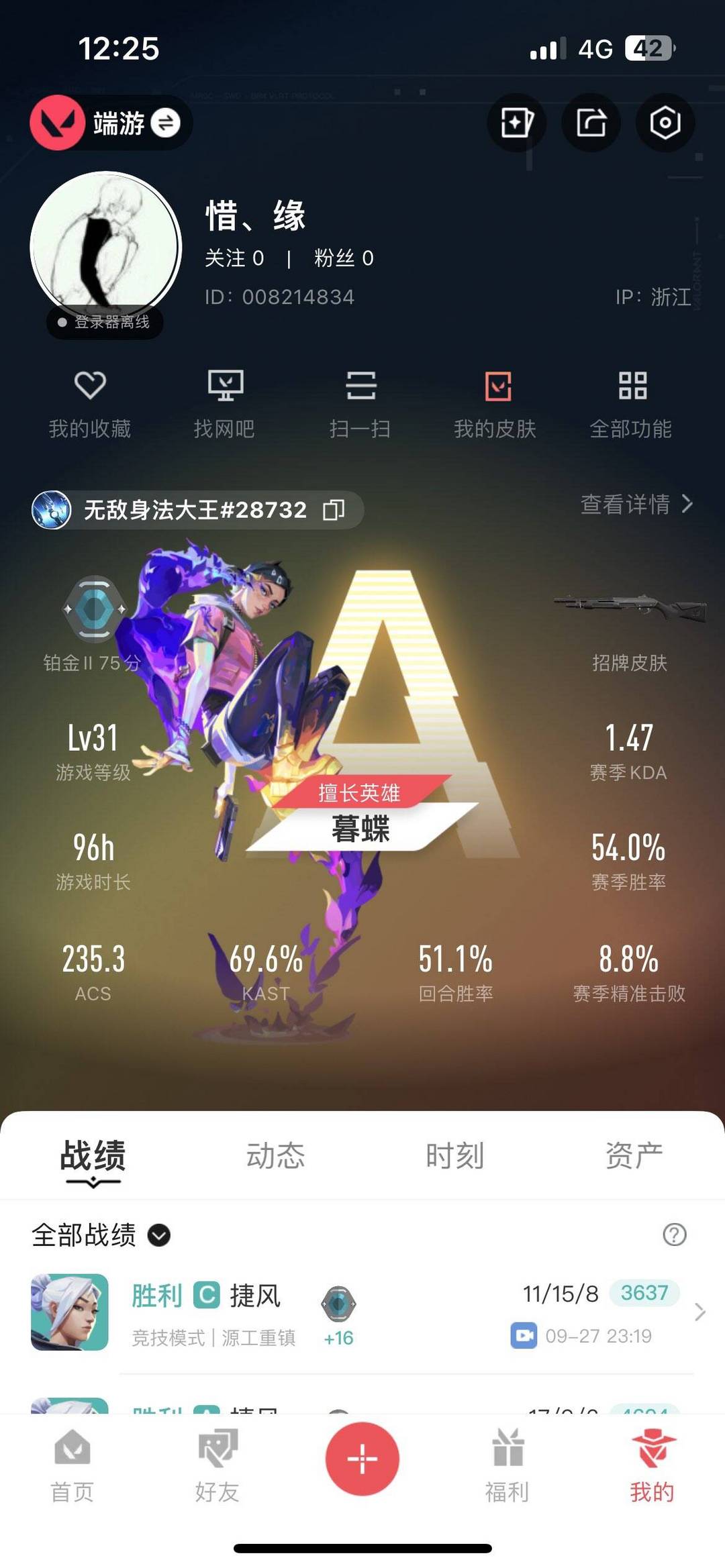Open the 福利 rewards tab
The height and width of the screenshot is (1568, 725).
507,1465
